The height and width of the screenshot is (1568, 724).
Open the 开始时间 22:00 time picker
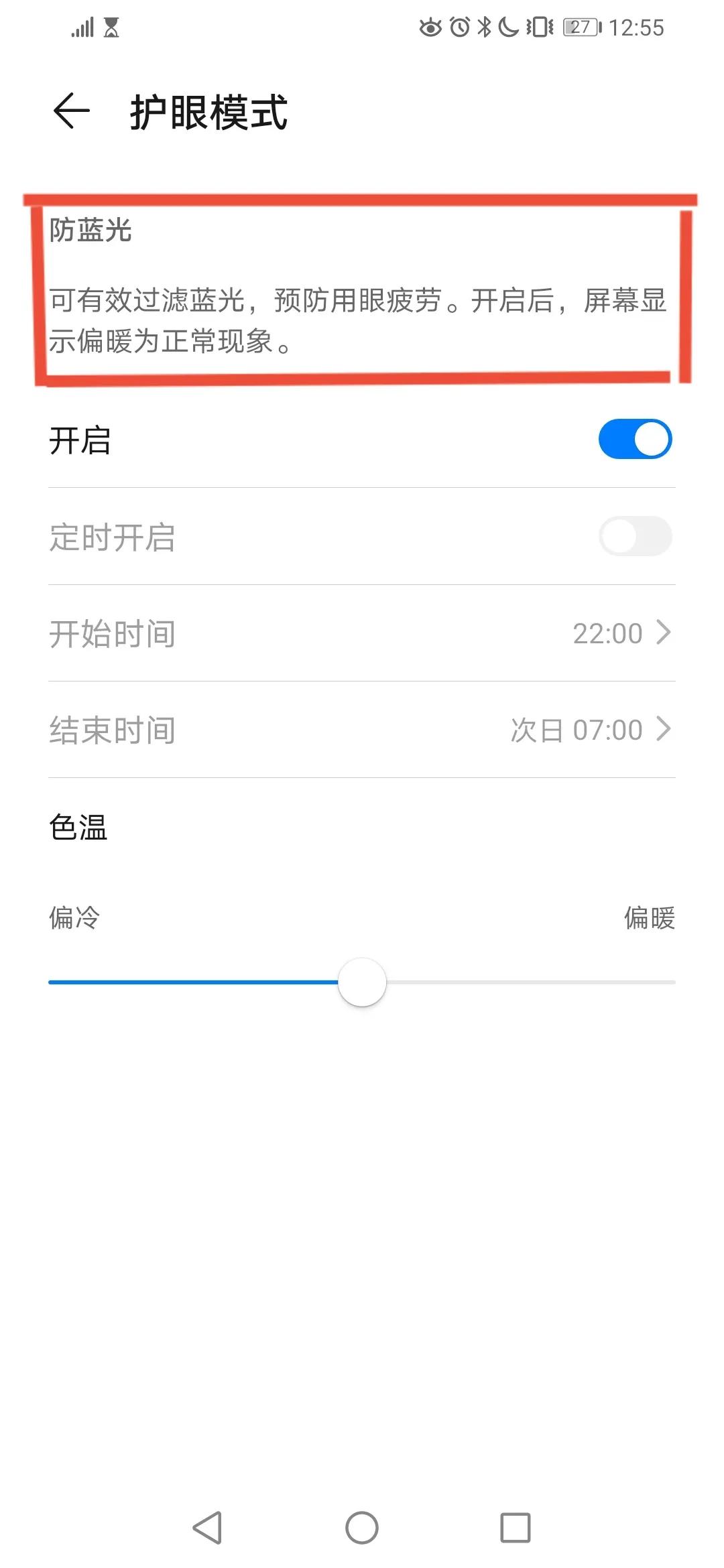pyautogui.click(x=362, y=633)
